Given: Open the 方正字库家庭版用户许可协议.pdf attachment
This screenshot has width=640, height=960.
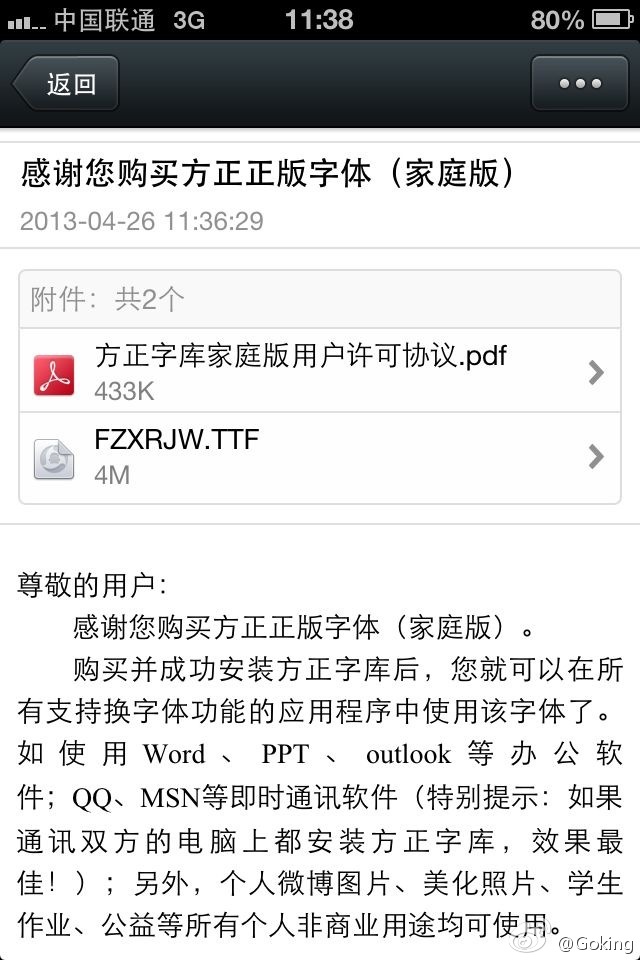Looking at the screenshot, I should [x=320, y=371].
